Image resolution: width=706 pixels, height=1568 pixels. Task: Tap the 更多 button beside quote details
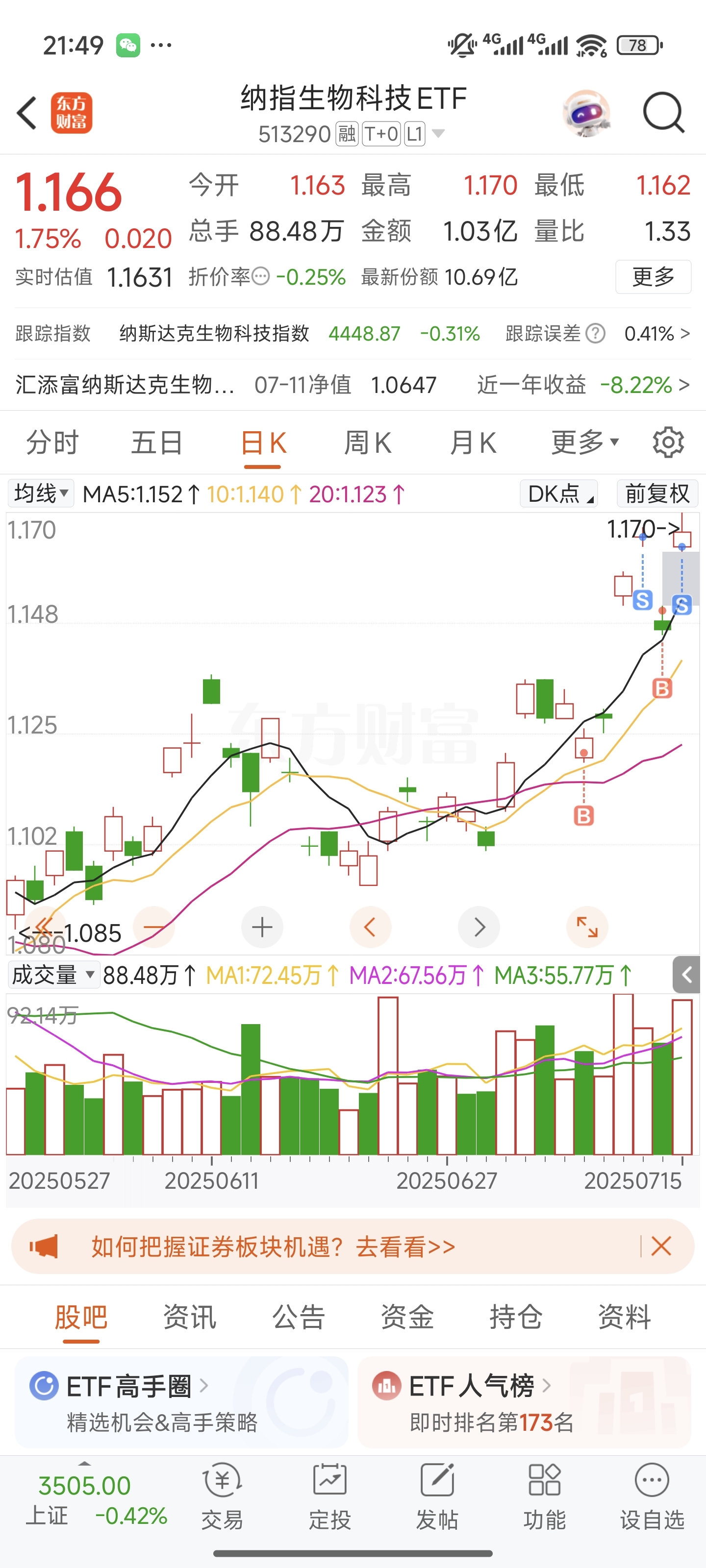tap(653, 277)
